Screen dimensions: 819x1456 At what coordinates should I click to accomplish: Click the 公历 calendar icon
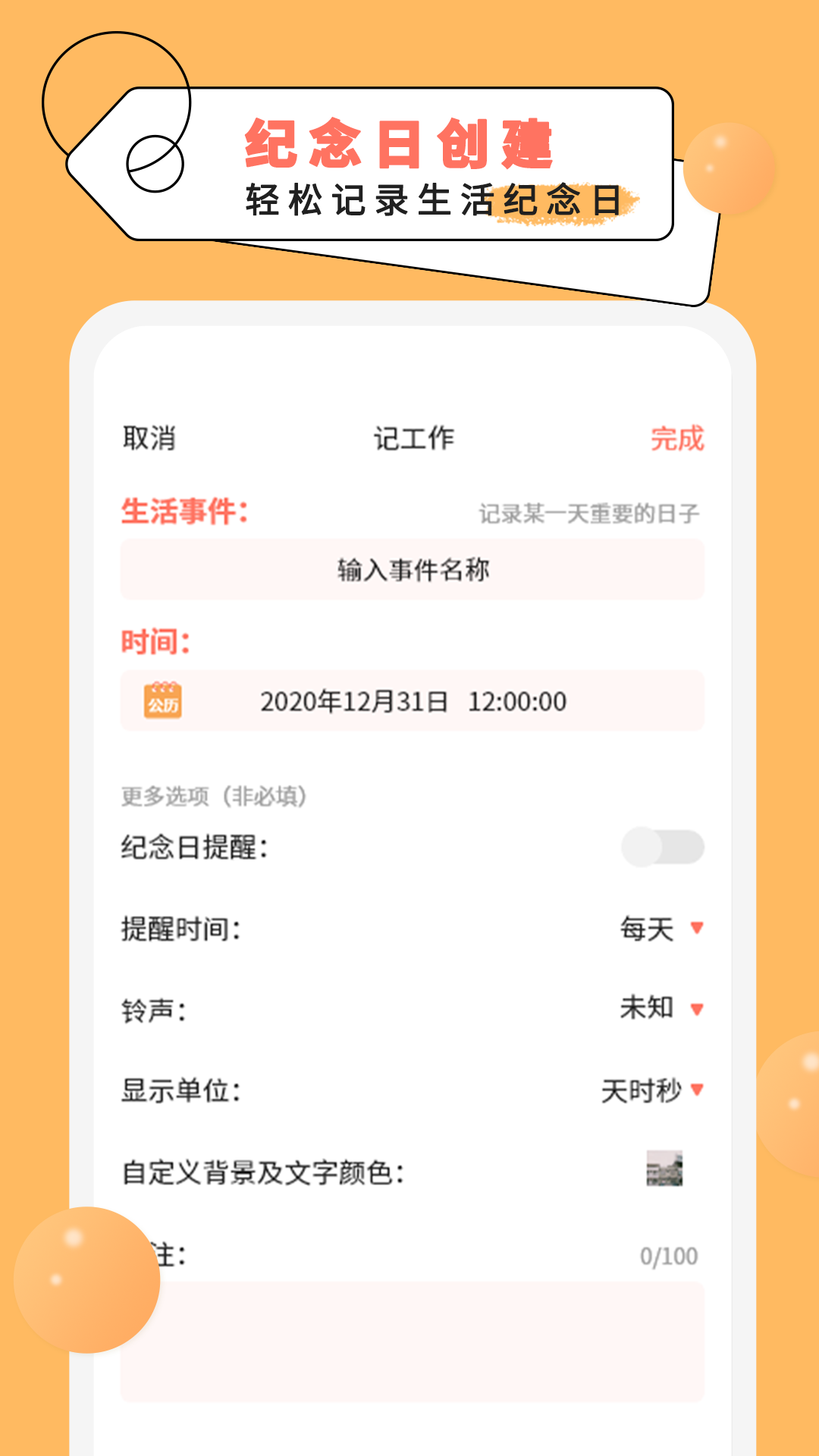(x=163, y=701)
